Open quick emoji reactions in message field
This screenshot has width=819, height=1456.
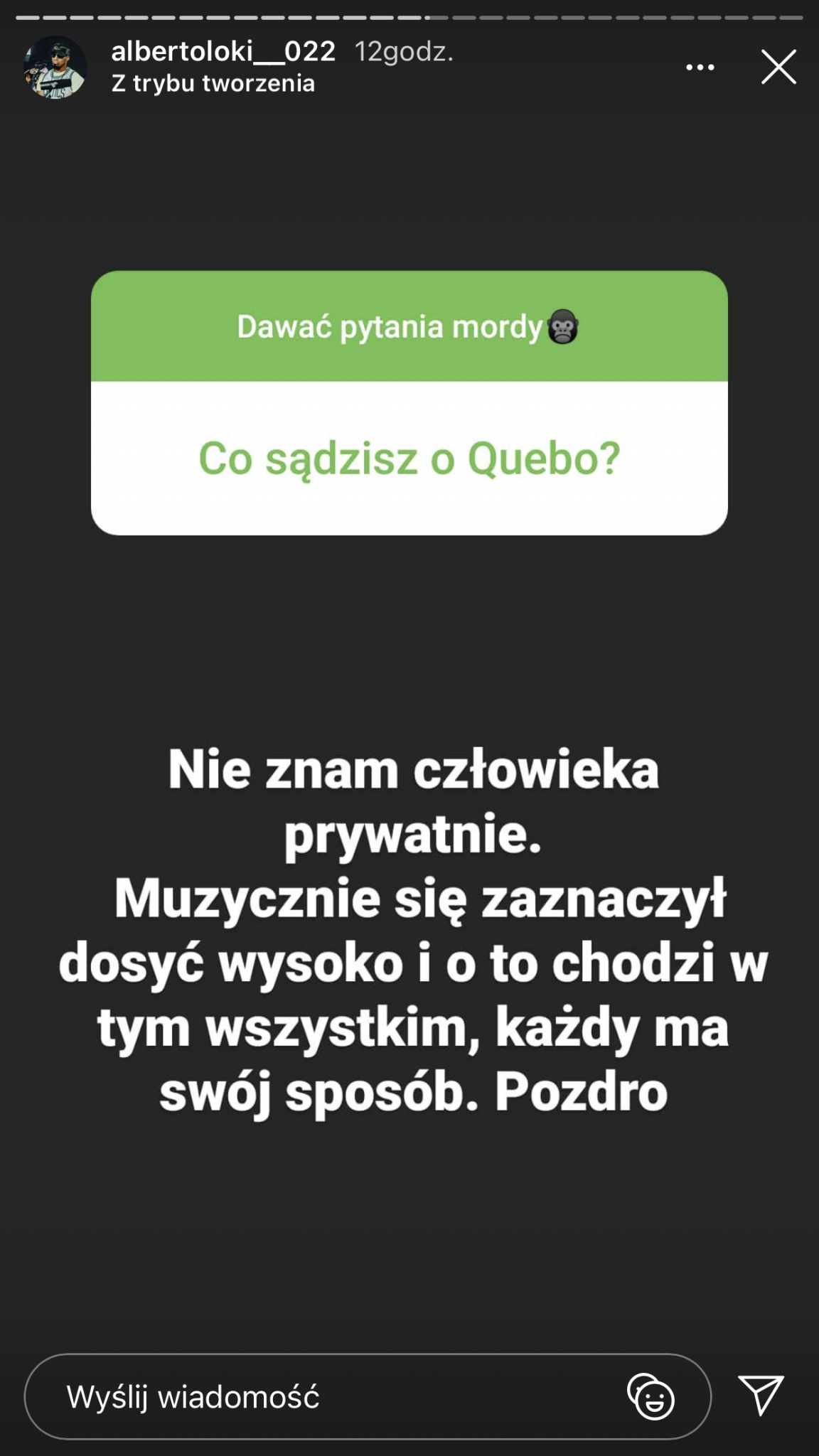[651, 1397]
